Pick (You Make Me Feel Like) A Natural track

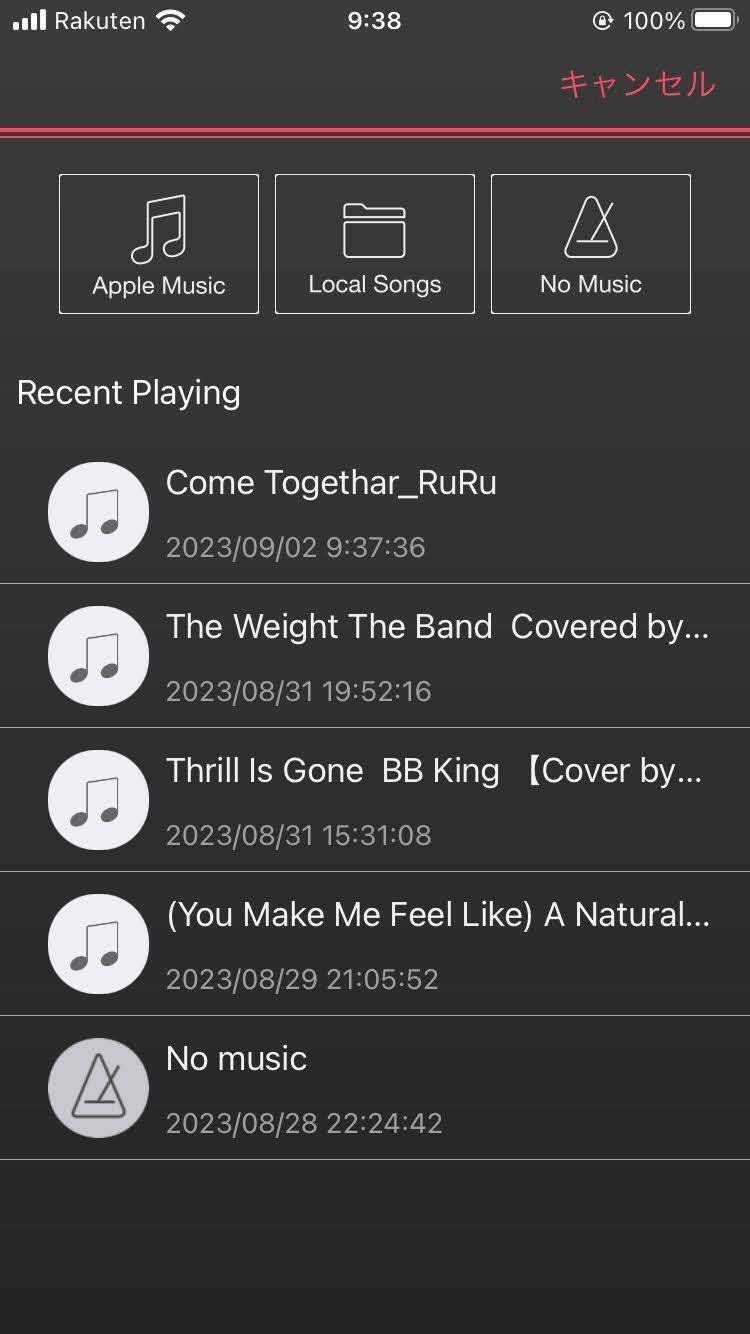click(x=375, y=944)
